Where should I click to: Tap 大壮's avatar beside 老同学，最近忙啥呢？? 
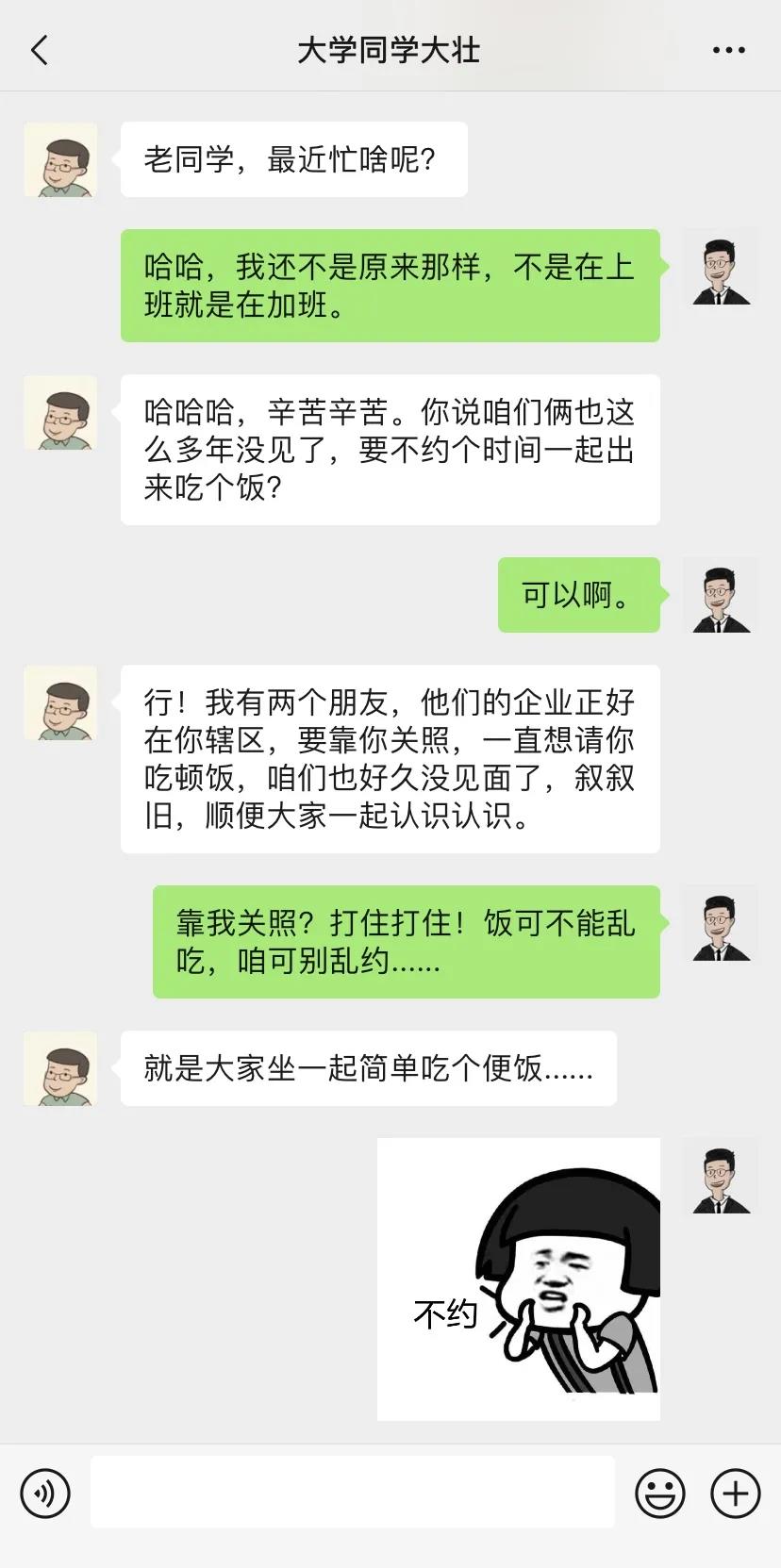tap(60, 159)
